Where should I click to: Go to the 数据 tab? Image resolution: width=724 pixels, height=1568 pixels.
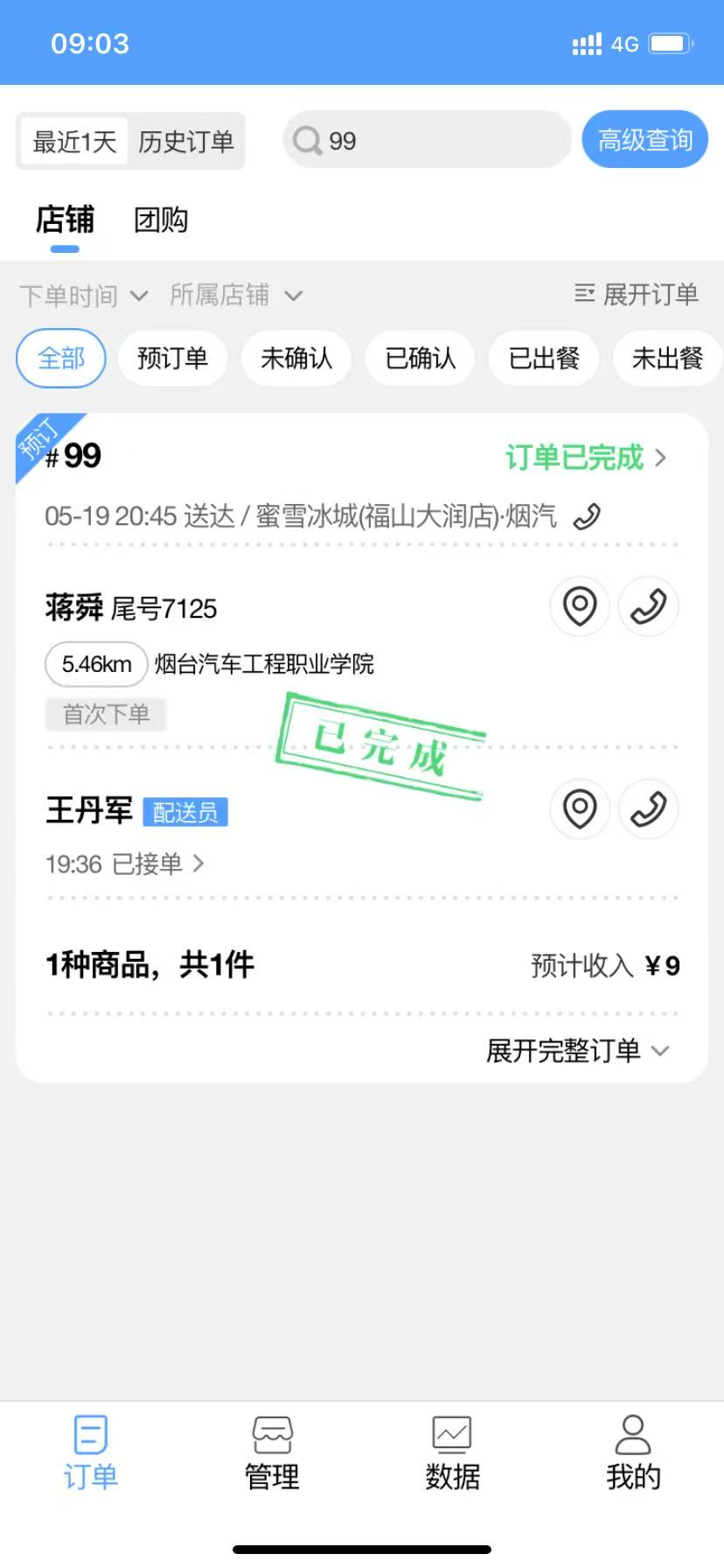[452, 1453]
